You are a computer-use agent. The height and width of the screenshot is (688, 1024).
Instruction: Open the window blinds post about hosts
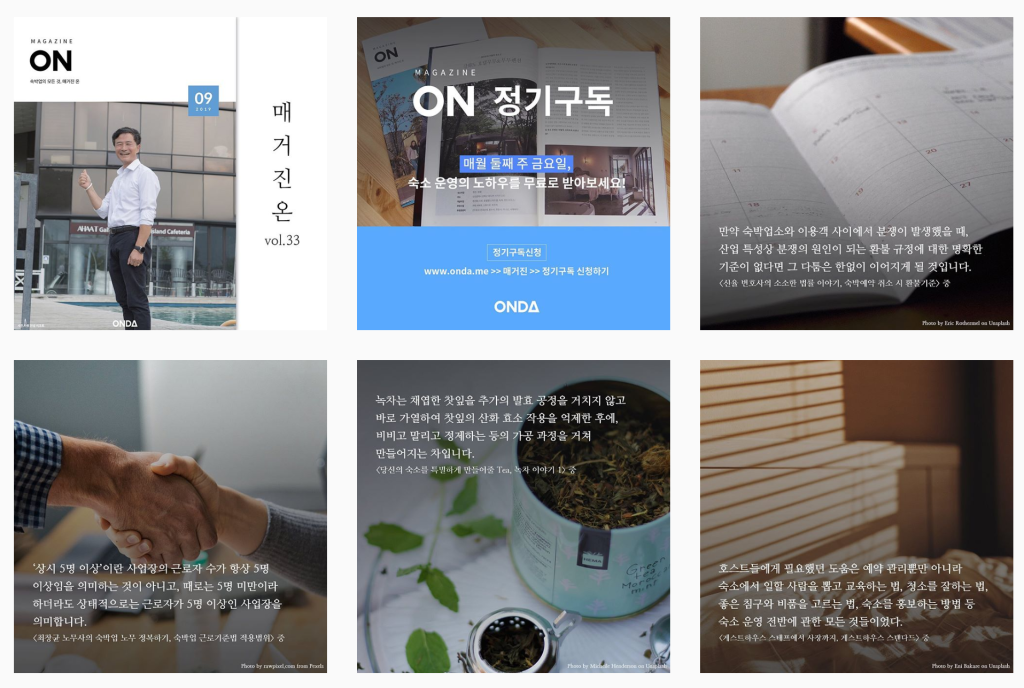[x=856, y=516]
